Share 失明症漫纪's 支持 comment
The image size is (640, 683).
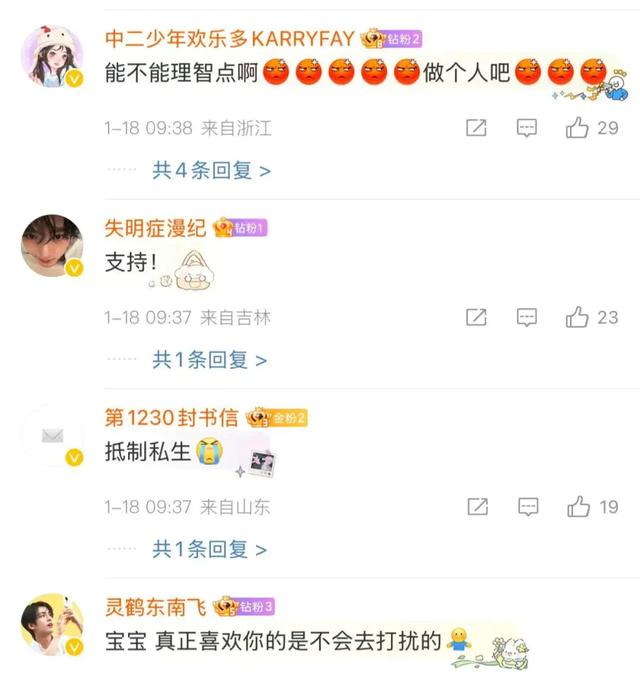click(x=477, y=317)
